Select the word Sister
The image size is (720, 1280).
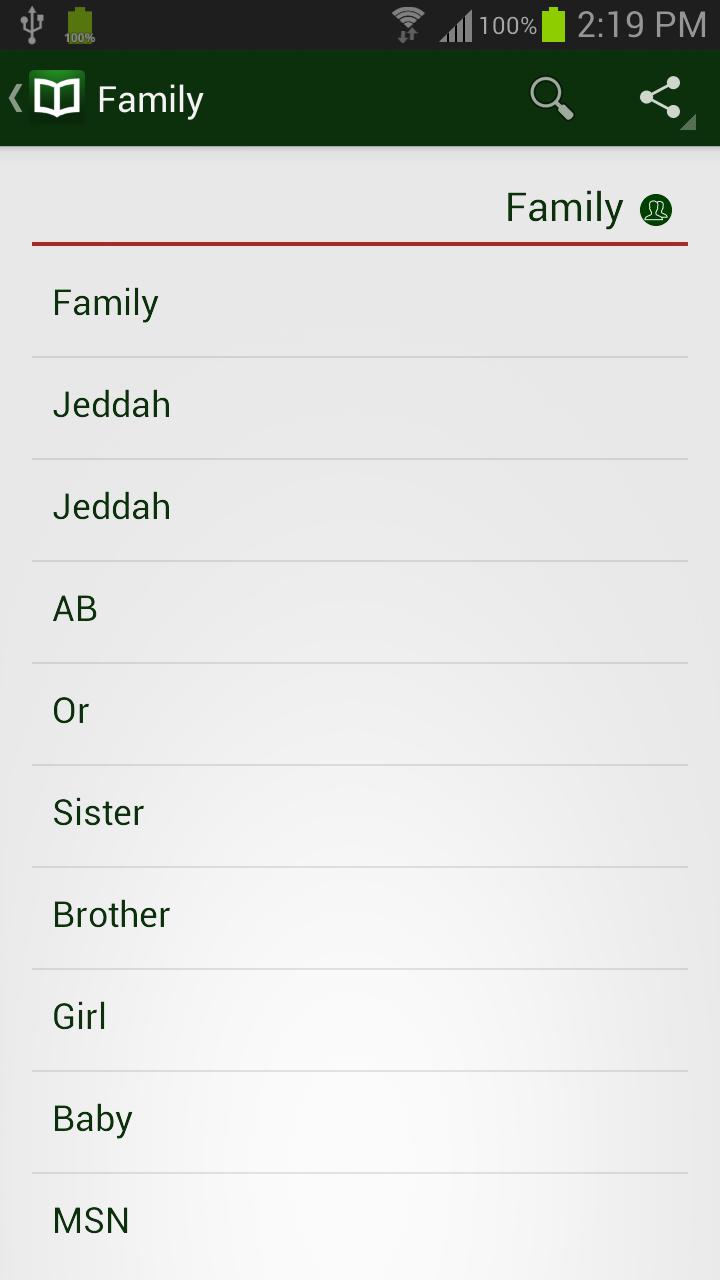[x=98, y=813]
